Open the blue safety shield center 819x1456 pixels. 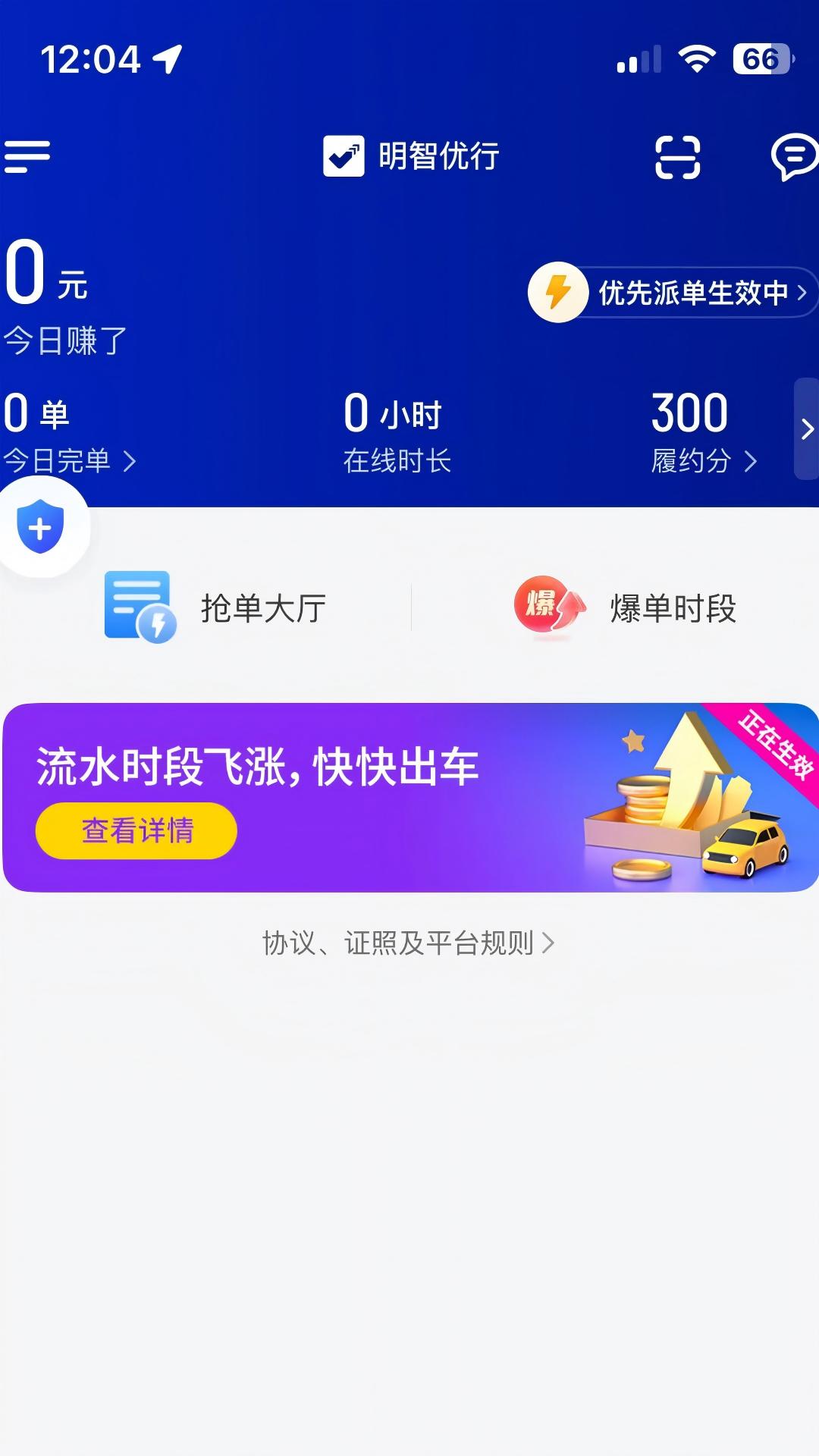pyautogui.click(x=41, y=527)
